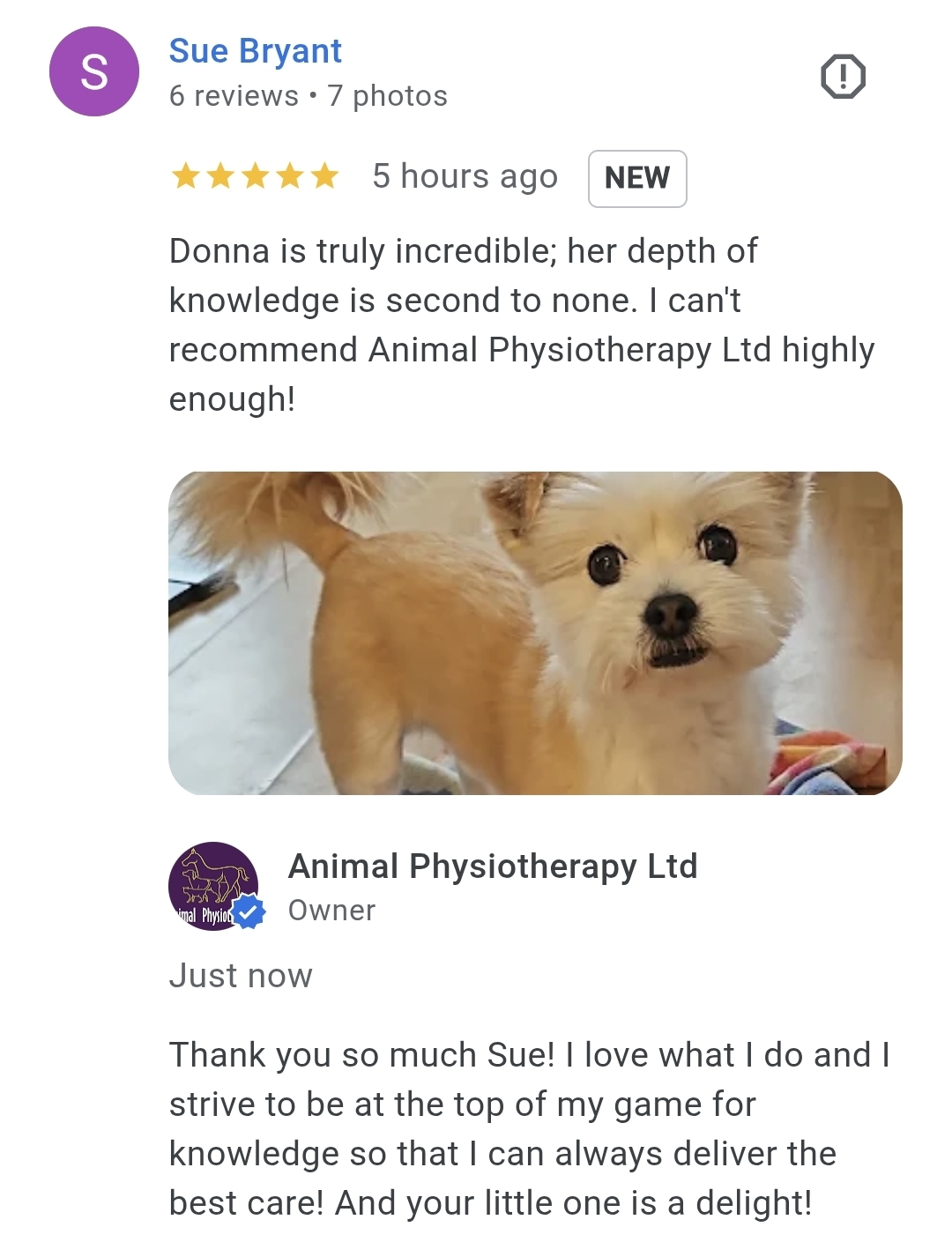Report Sue Bryant's review
Viewport: 952px width, 1242px height.
click(843, 77)
